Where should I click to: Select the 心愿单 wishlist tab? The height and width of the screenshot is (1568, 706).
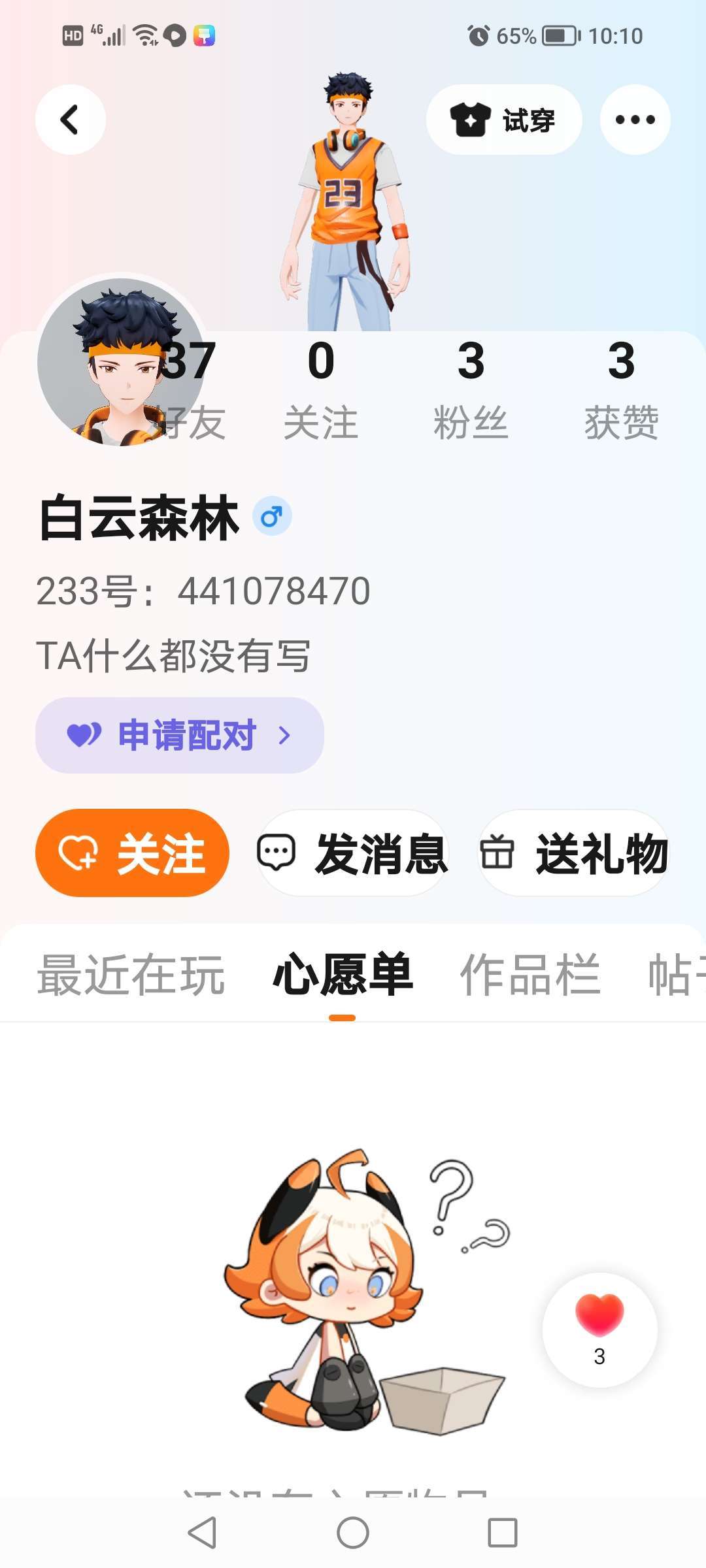tap(343, 975)
